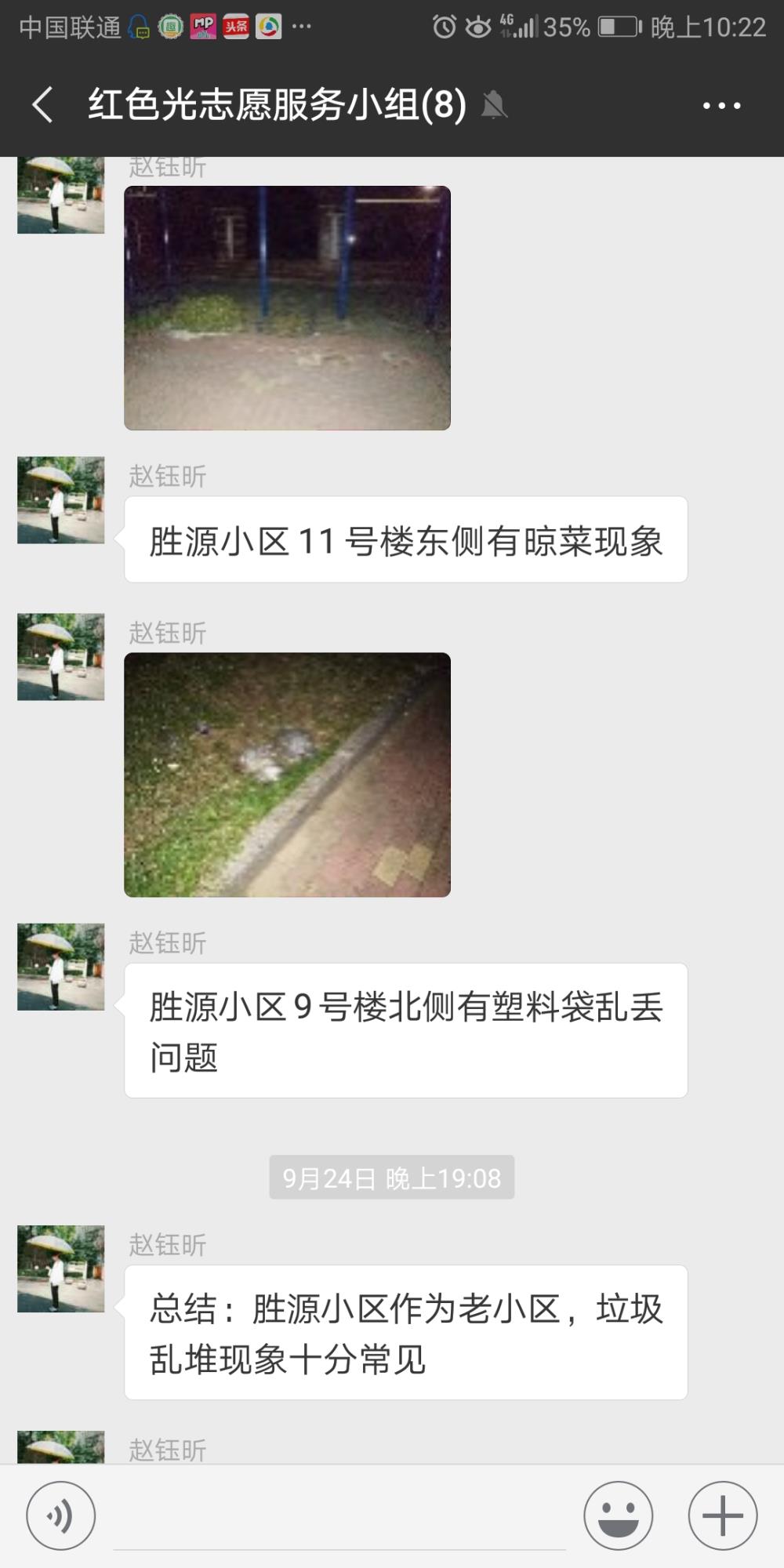Open sender avatar beside the 11号楼 message
Viewport: 784px width, 1568px height.
pos(61,500)
